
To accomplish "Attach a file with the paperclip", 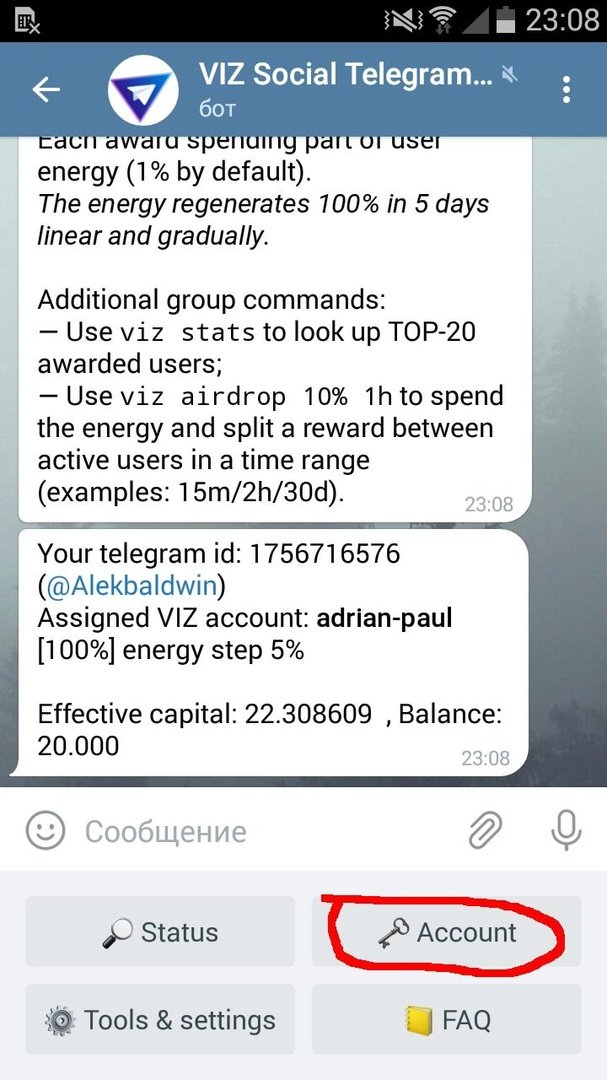I will point(485,830).
